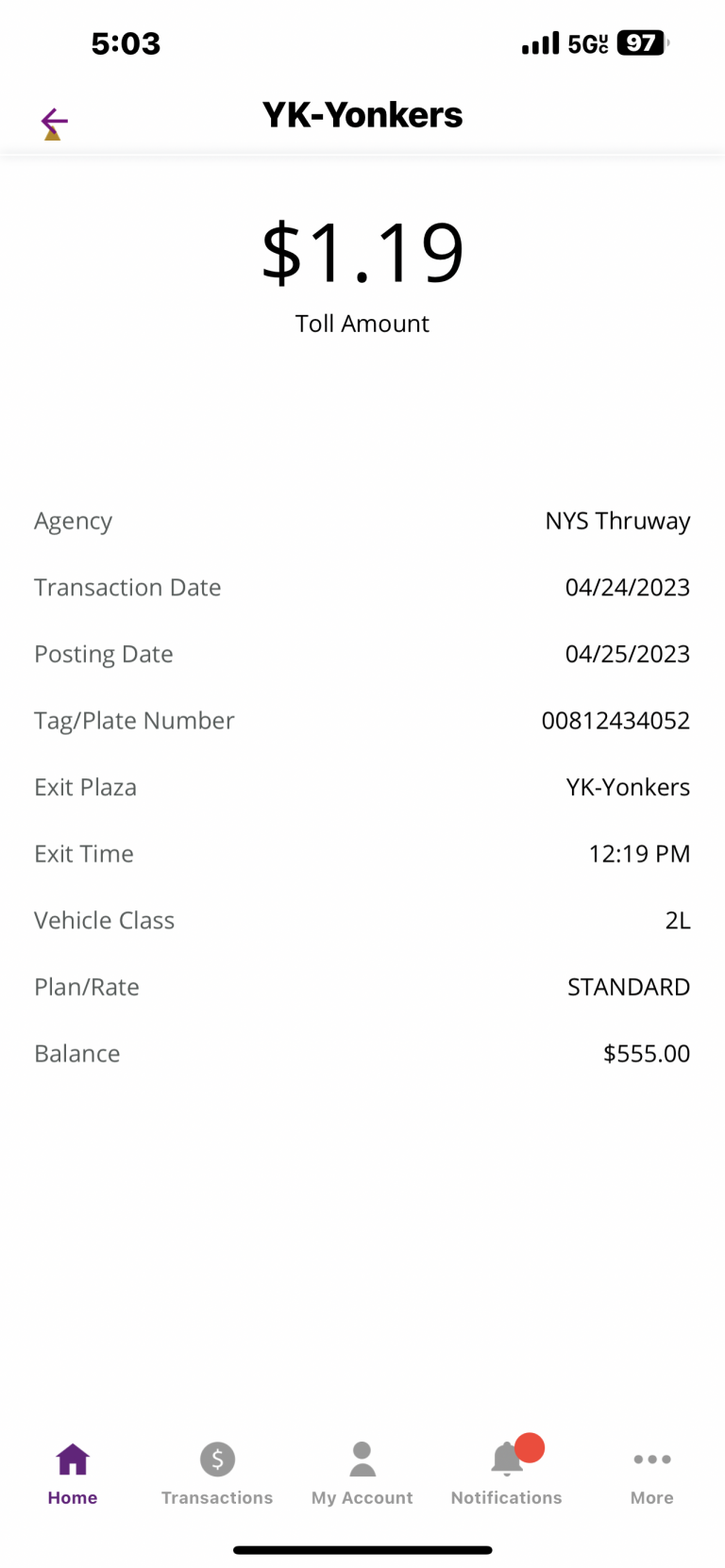Switch to the Home tab
The image size is (725, 1568).
73,1475
